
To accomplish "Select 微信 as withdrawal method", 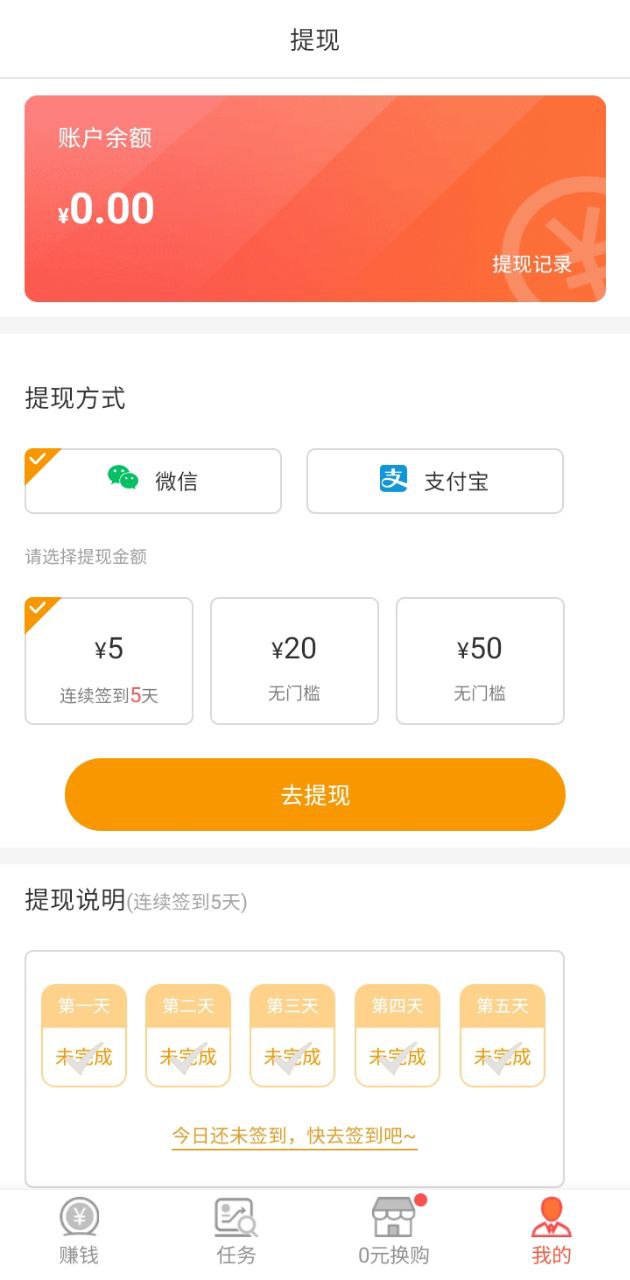I will coord(153,481).
